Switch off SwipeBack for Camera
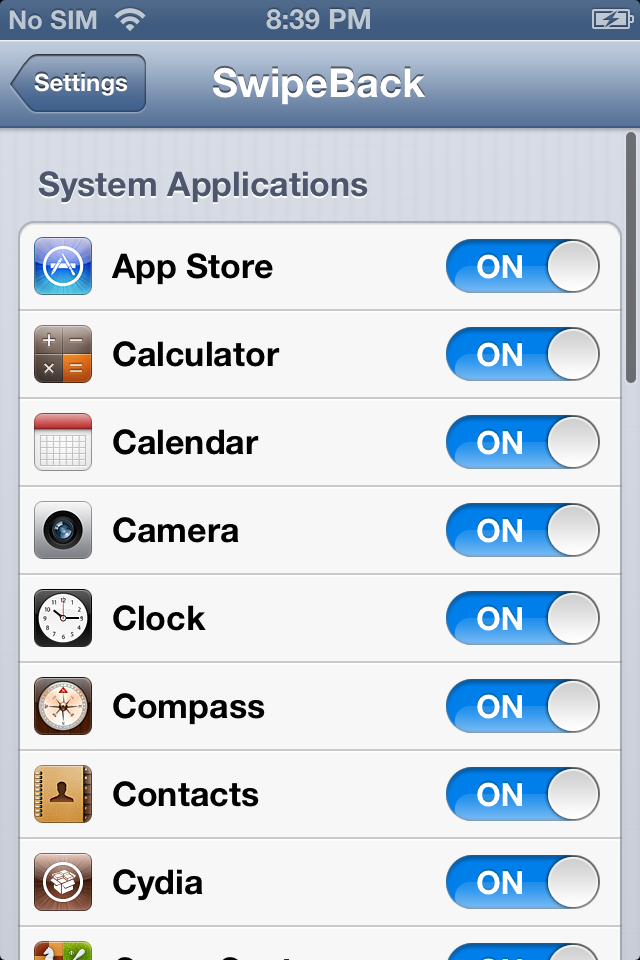The image size is (640, 960). [522, 531]
